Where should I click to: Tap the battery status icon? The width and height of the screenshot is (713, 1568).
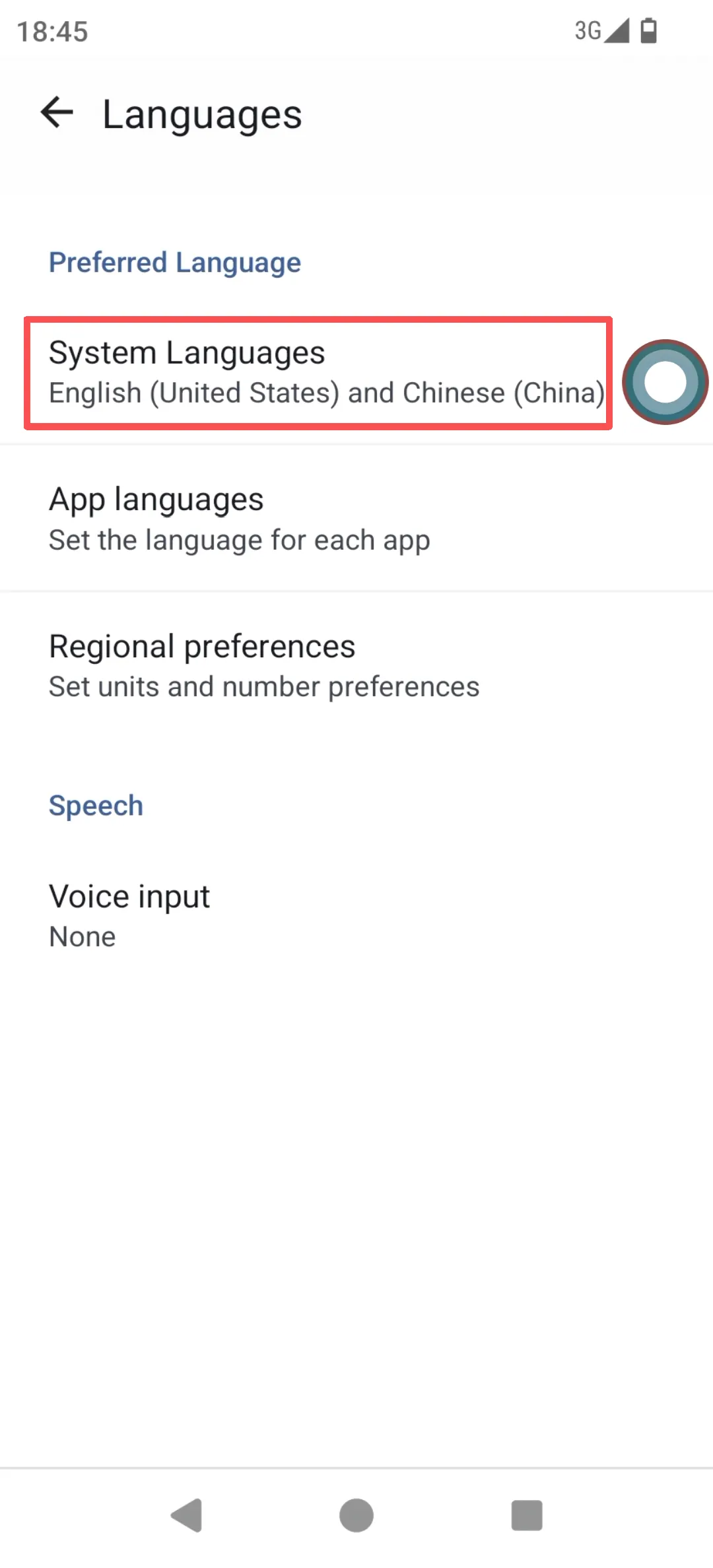(x=650, y=29)
